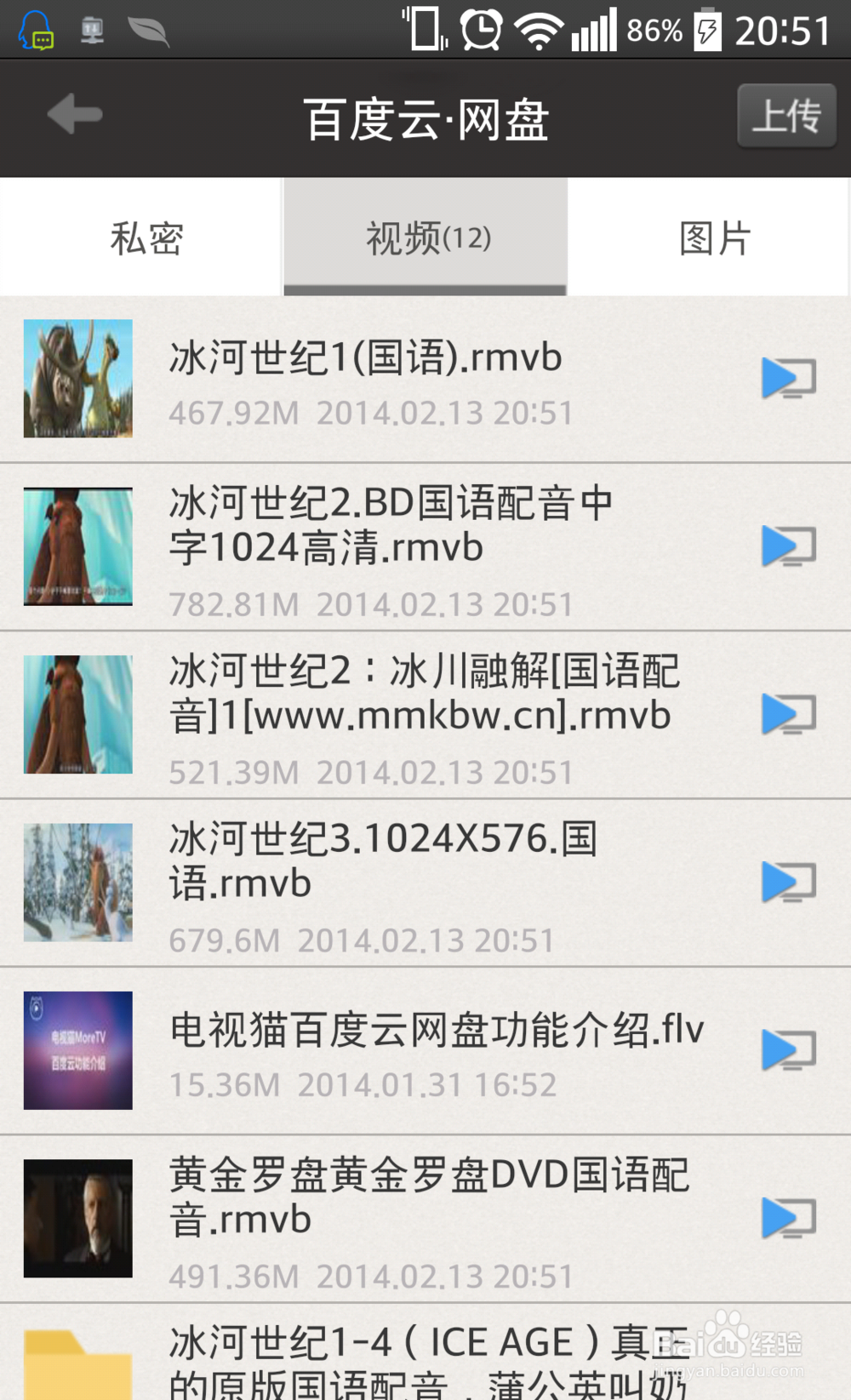Tap play icon for 电视猫百度云网盘功能介绍.flv
This screenshot has height=1400, width=851.
(x=788, y=1050)
